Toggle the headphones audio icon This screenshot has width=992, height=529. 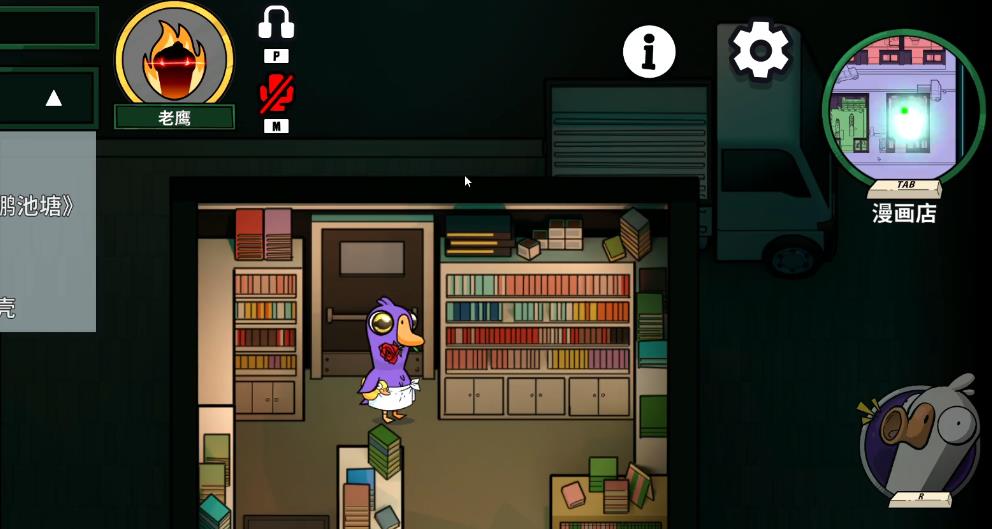276,23
